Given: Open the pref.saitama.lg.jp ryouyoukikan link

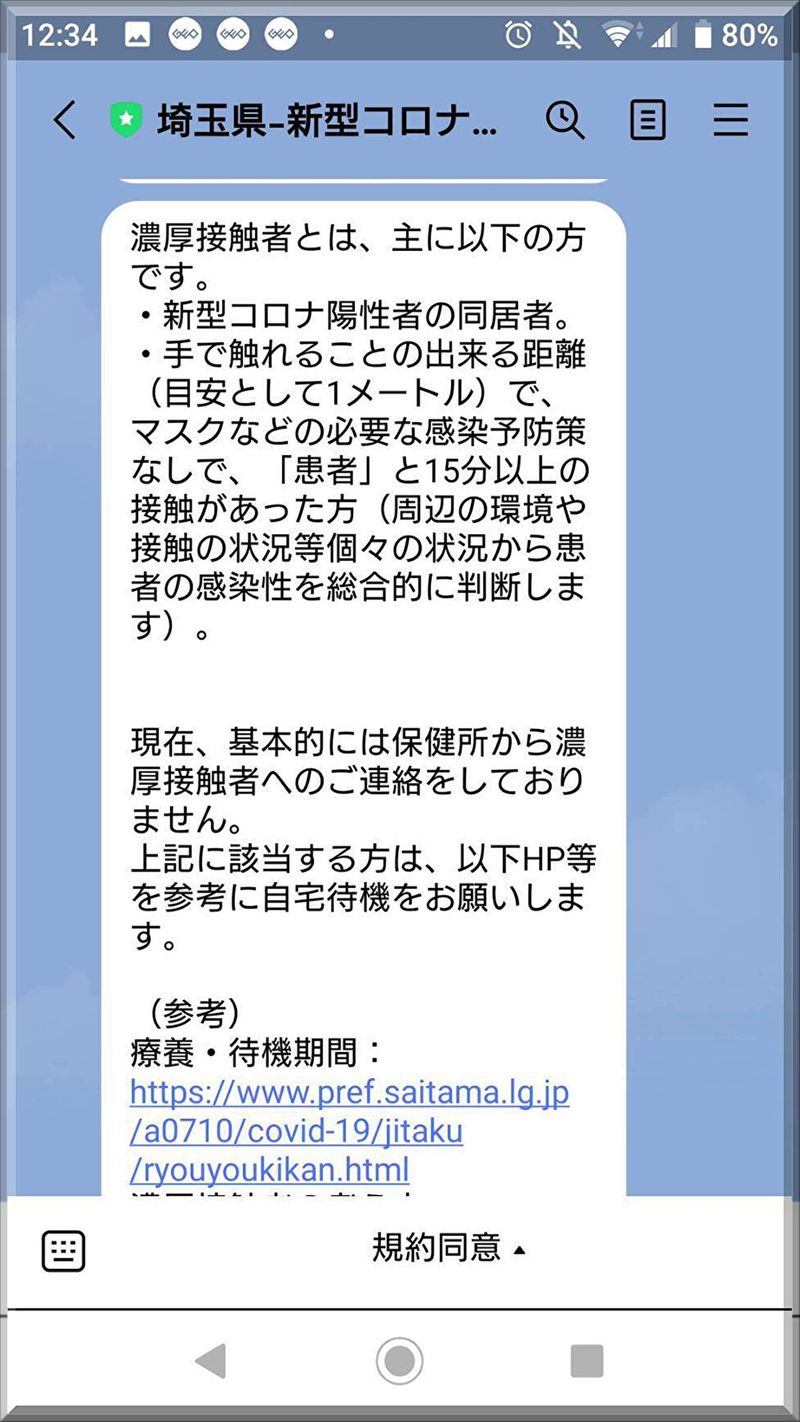Looking at the screenshot, I should [349, 1131].
